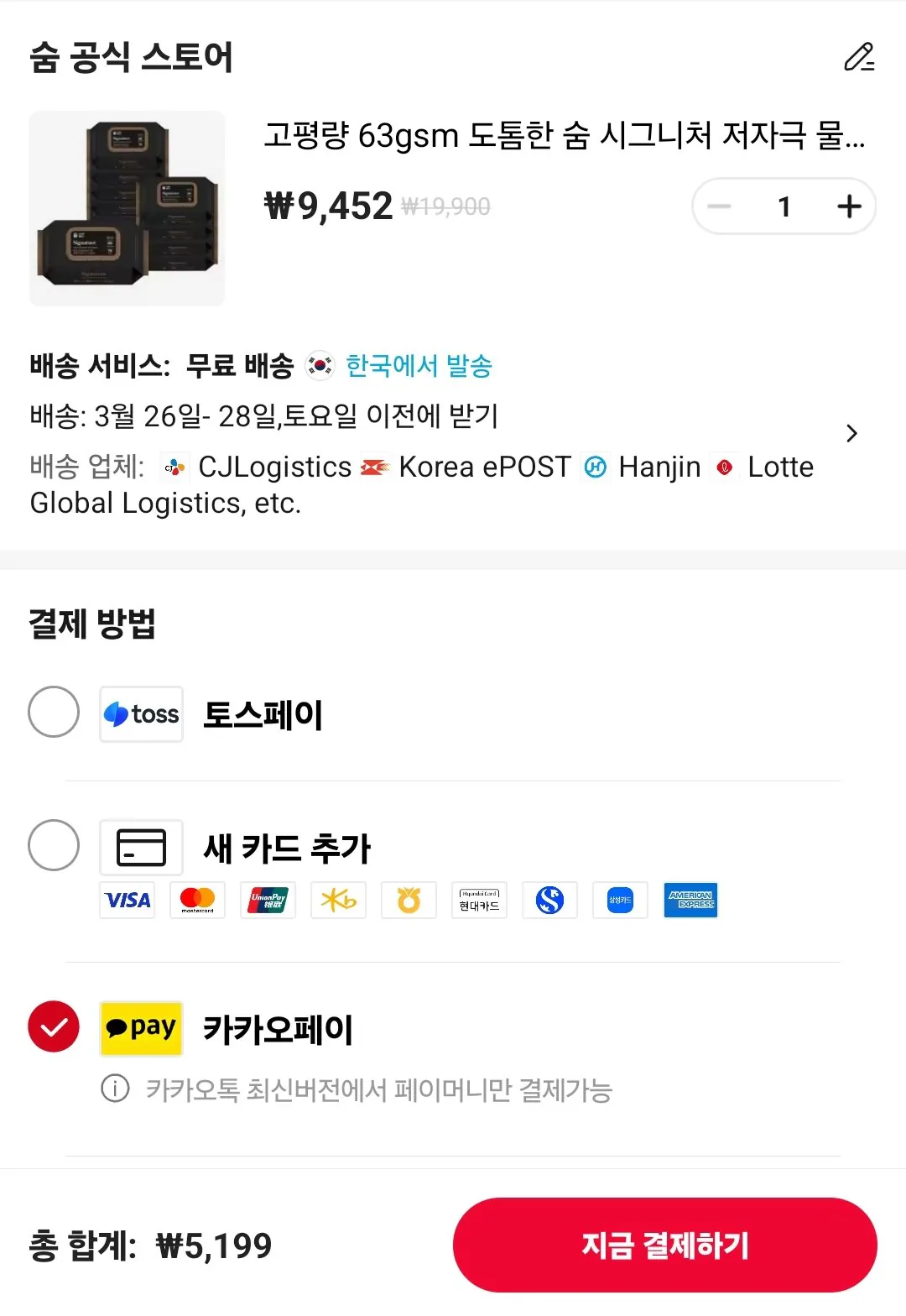Click the UnionPay card icon
Screen dimensions: 906x1316
[268, 900]
